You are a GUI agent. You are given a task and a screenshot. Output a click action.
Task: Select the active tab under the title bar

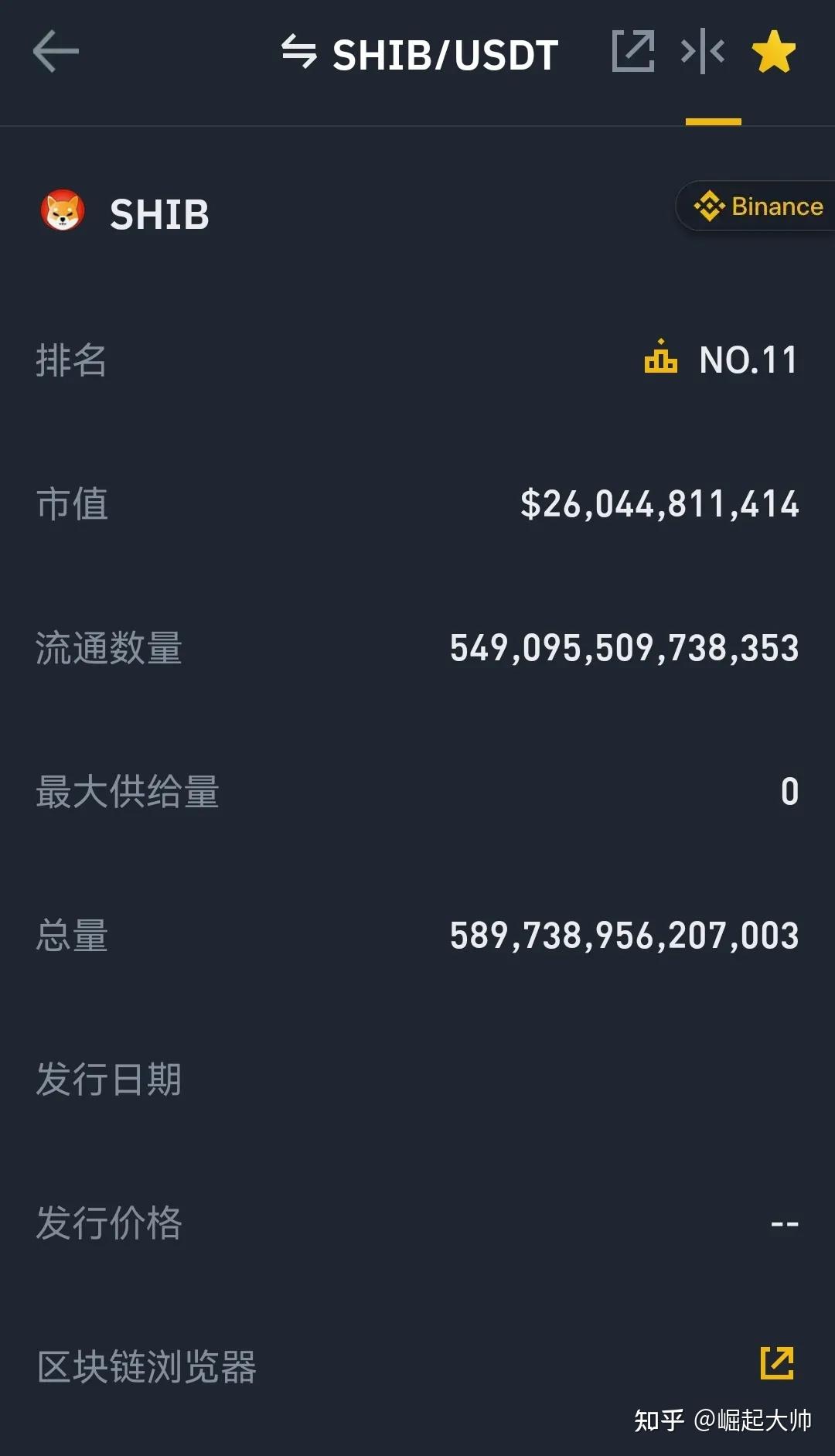pyautogui.click(x=713, y=120)
